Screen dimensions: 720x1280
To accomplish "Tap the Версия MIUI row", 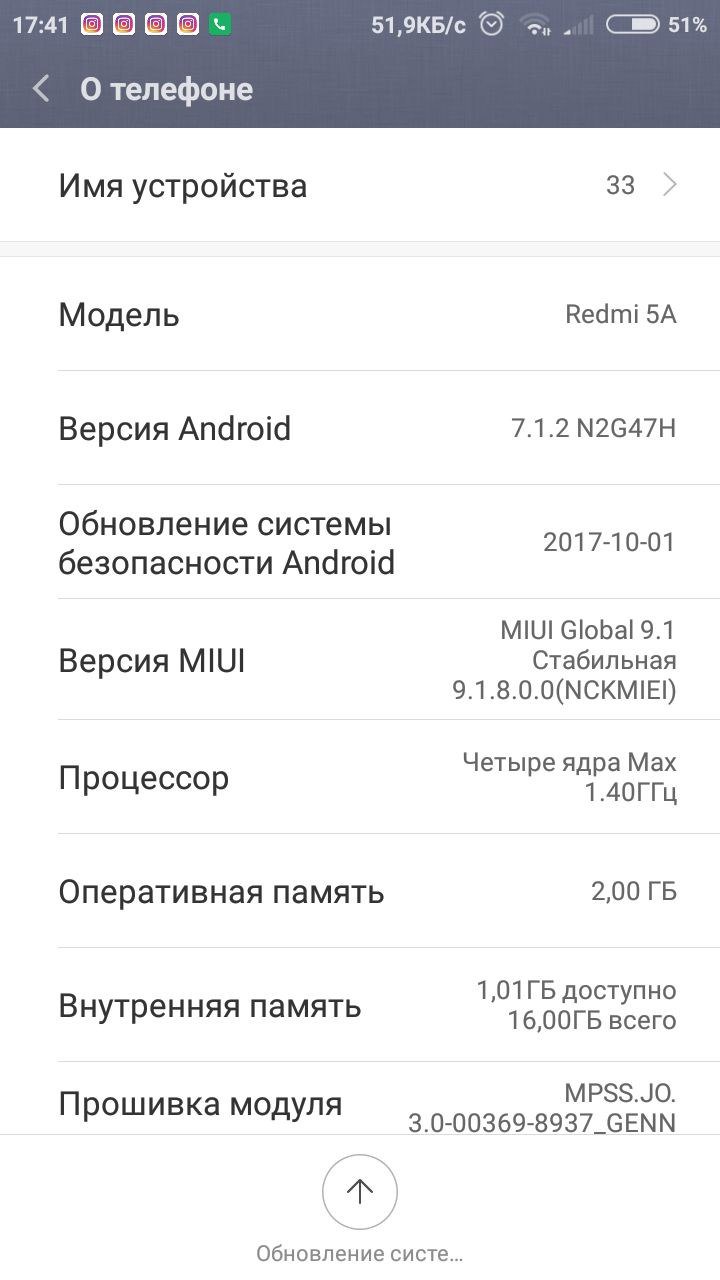I will tap(360, 660).
